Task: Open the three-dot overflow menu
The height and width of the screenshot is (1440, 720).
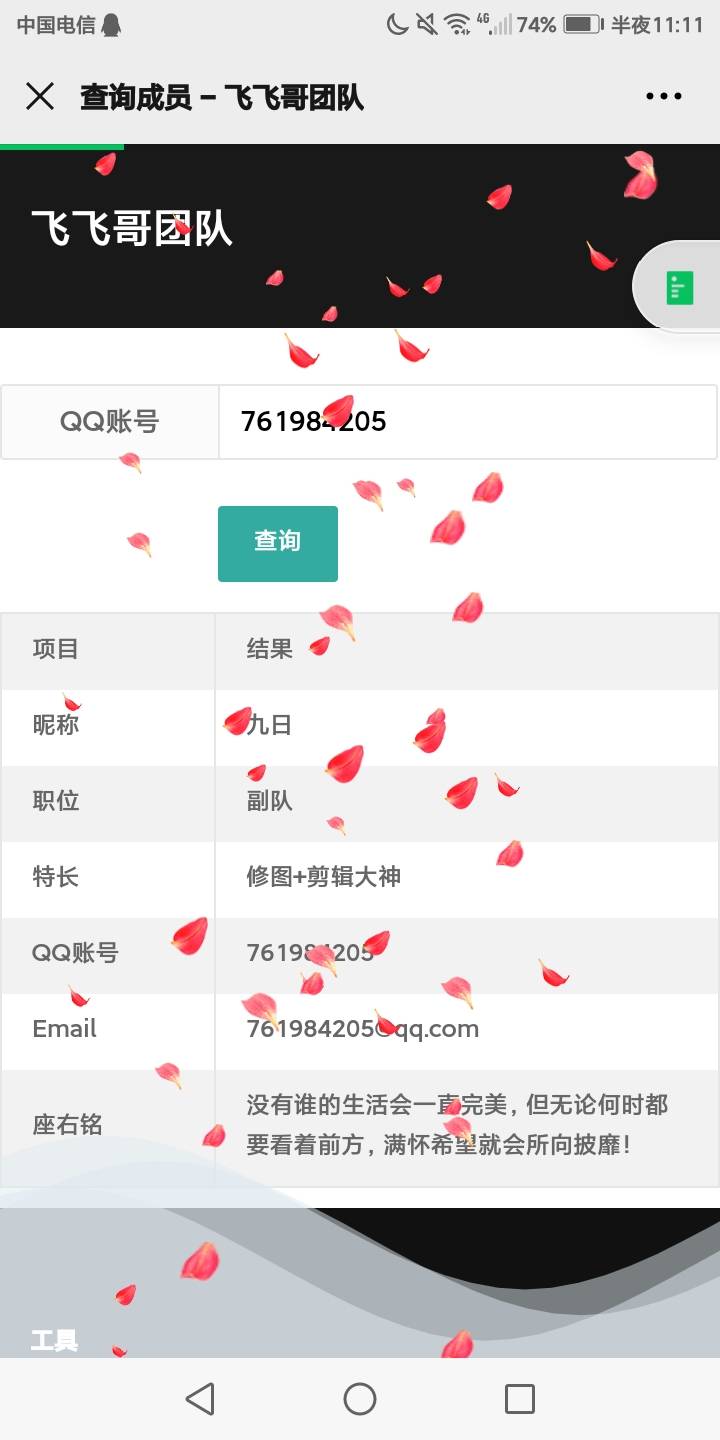Action: [x=663, y=97]
